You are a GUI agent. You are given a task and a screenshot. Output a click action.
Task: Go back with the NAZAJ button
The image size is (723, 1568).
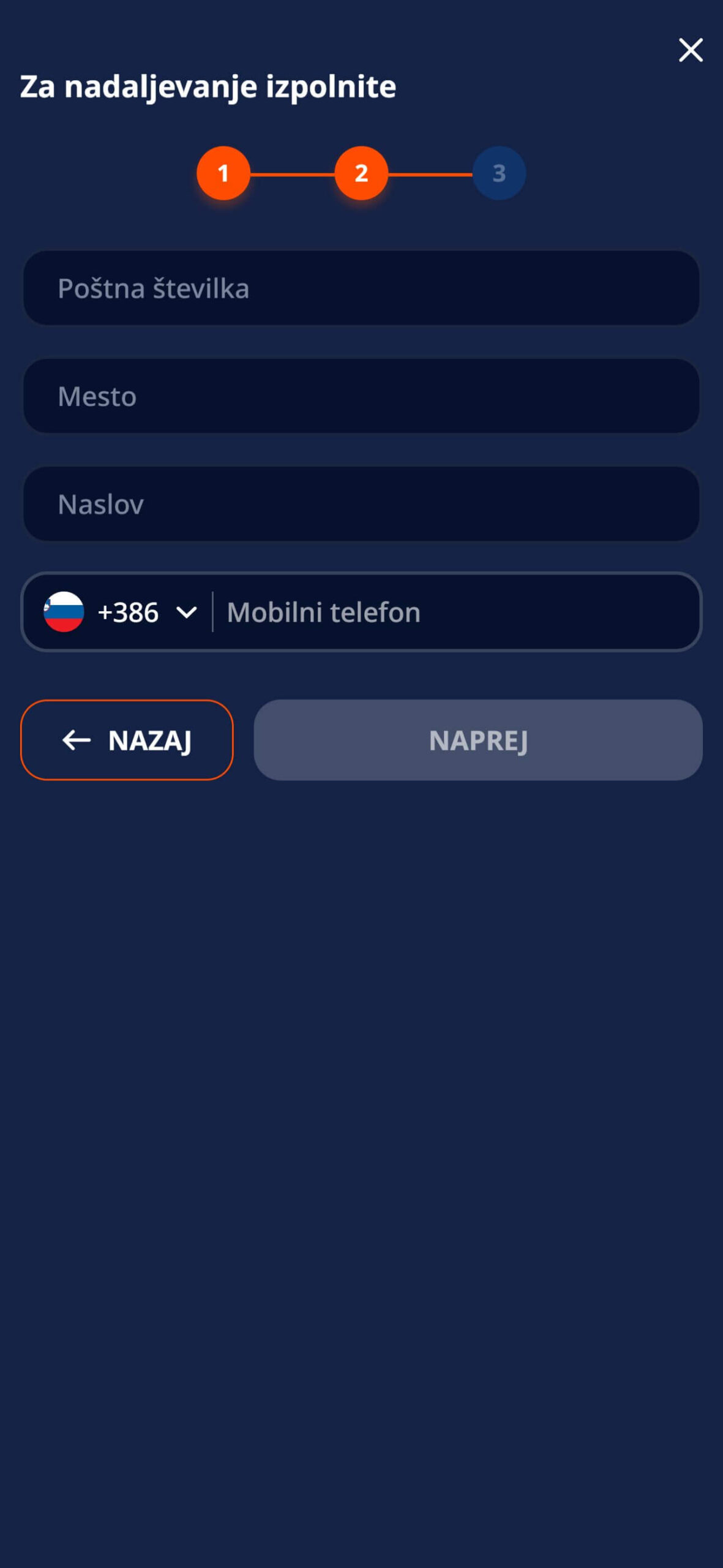pyautogui.click(x=127, y=740)
